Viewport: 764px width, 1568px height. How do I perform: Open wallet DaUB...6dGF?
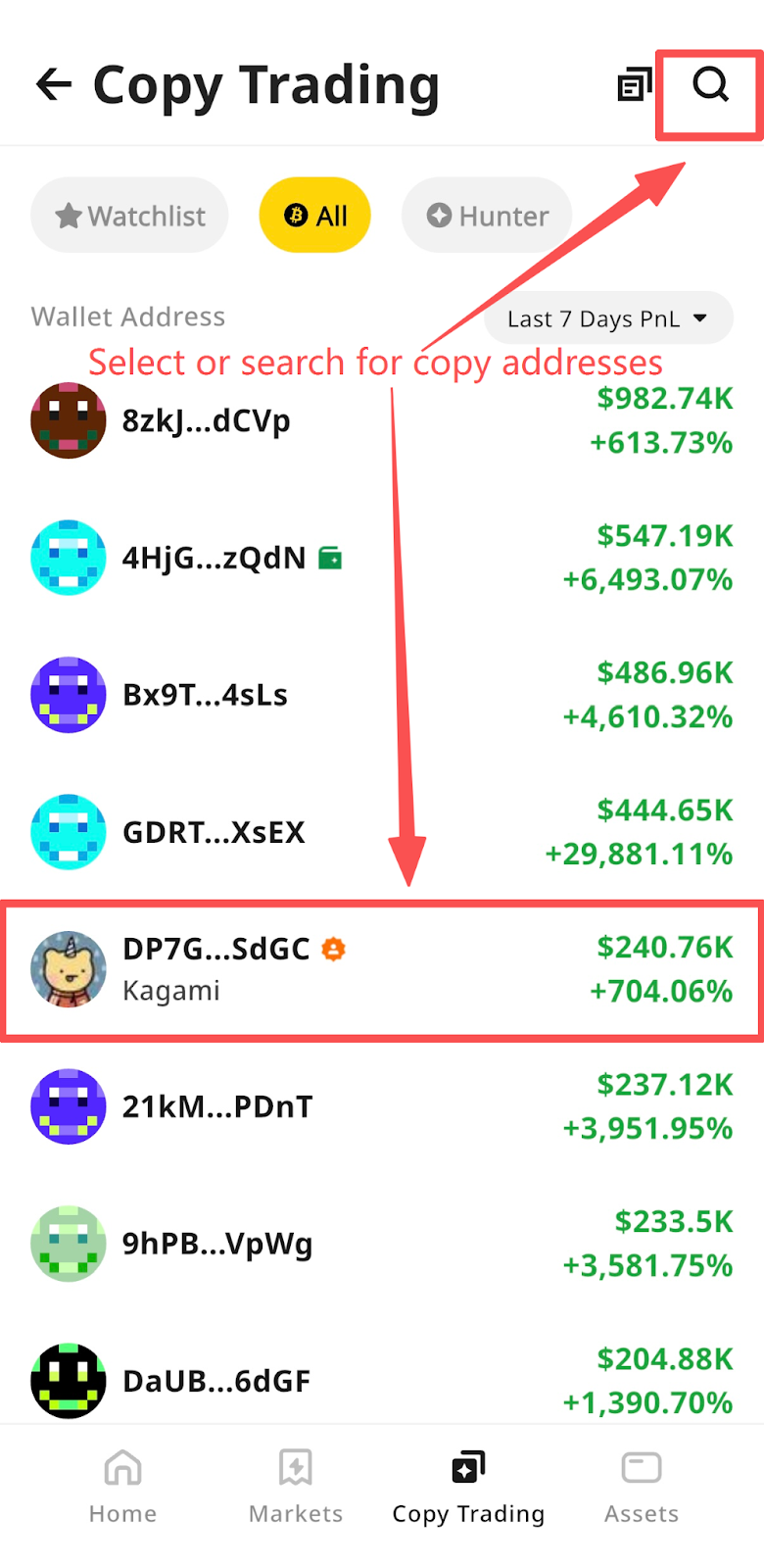coord(216,1382)
